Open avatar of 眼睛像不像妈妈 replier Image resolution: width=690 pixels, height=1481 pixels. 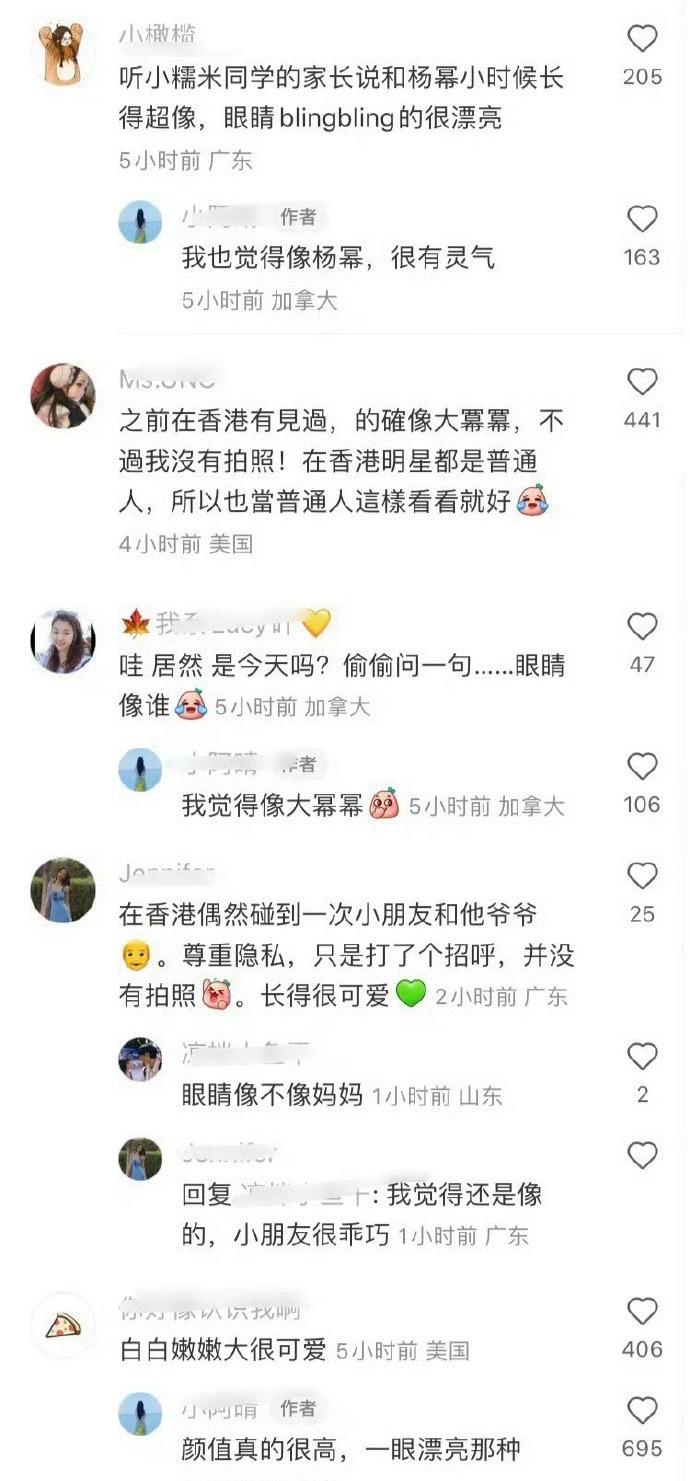[x=140, y=1059]
